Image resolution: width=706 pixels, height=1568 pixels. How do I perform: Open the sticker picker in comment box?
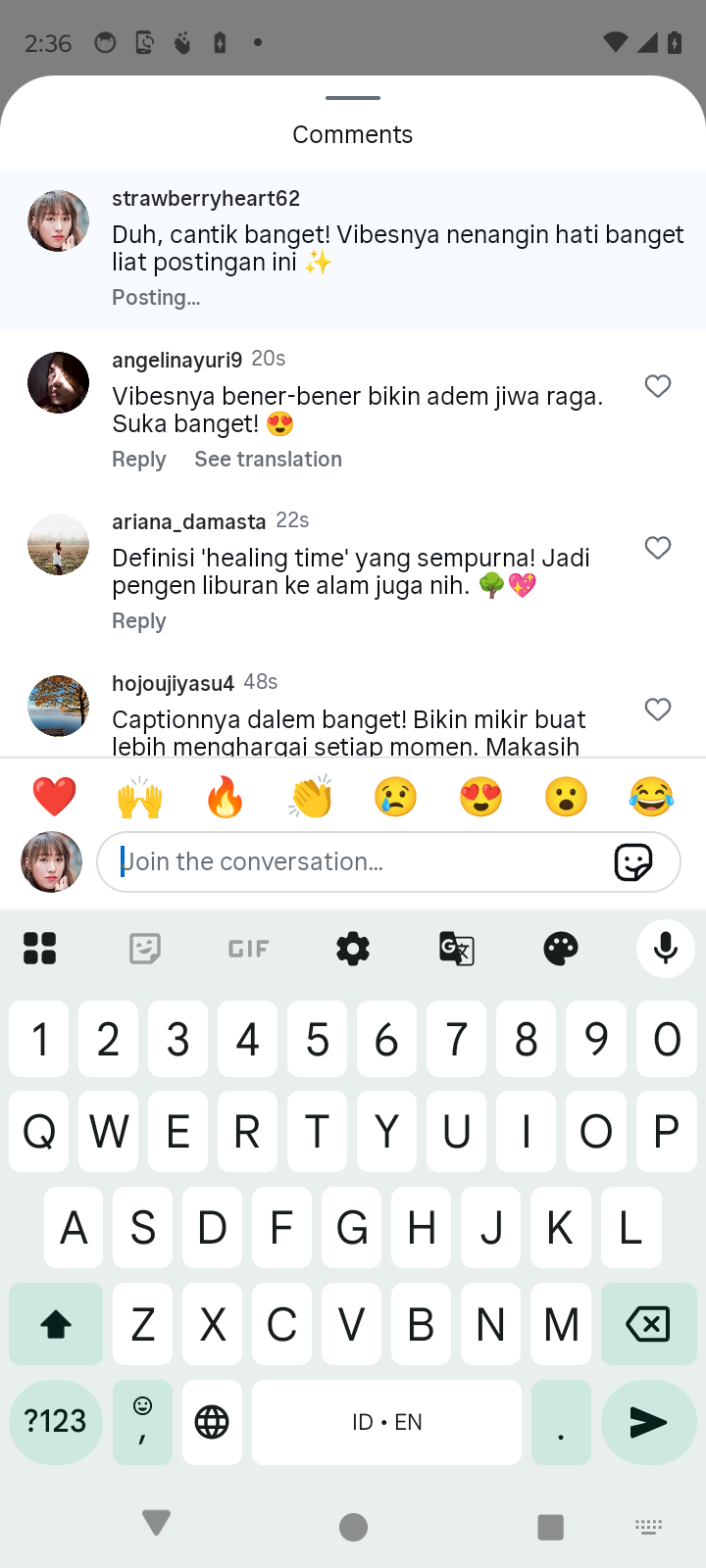point(633,862)
